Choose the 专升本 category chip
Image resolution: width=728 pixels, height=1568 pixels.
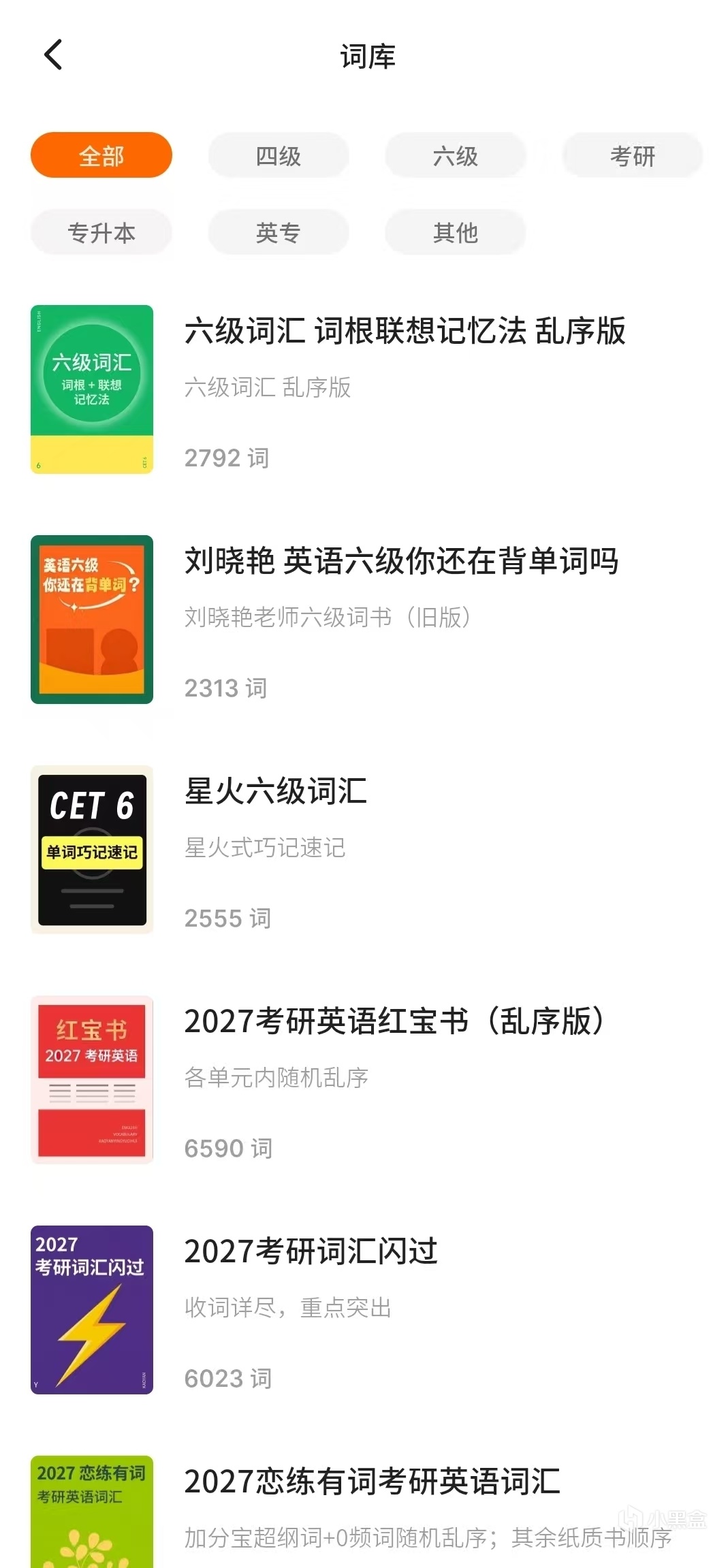(101, 233)
